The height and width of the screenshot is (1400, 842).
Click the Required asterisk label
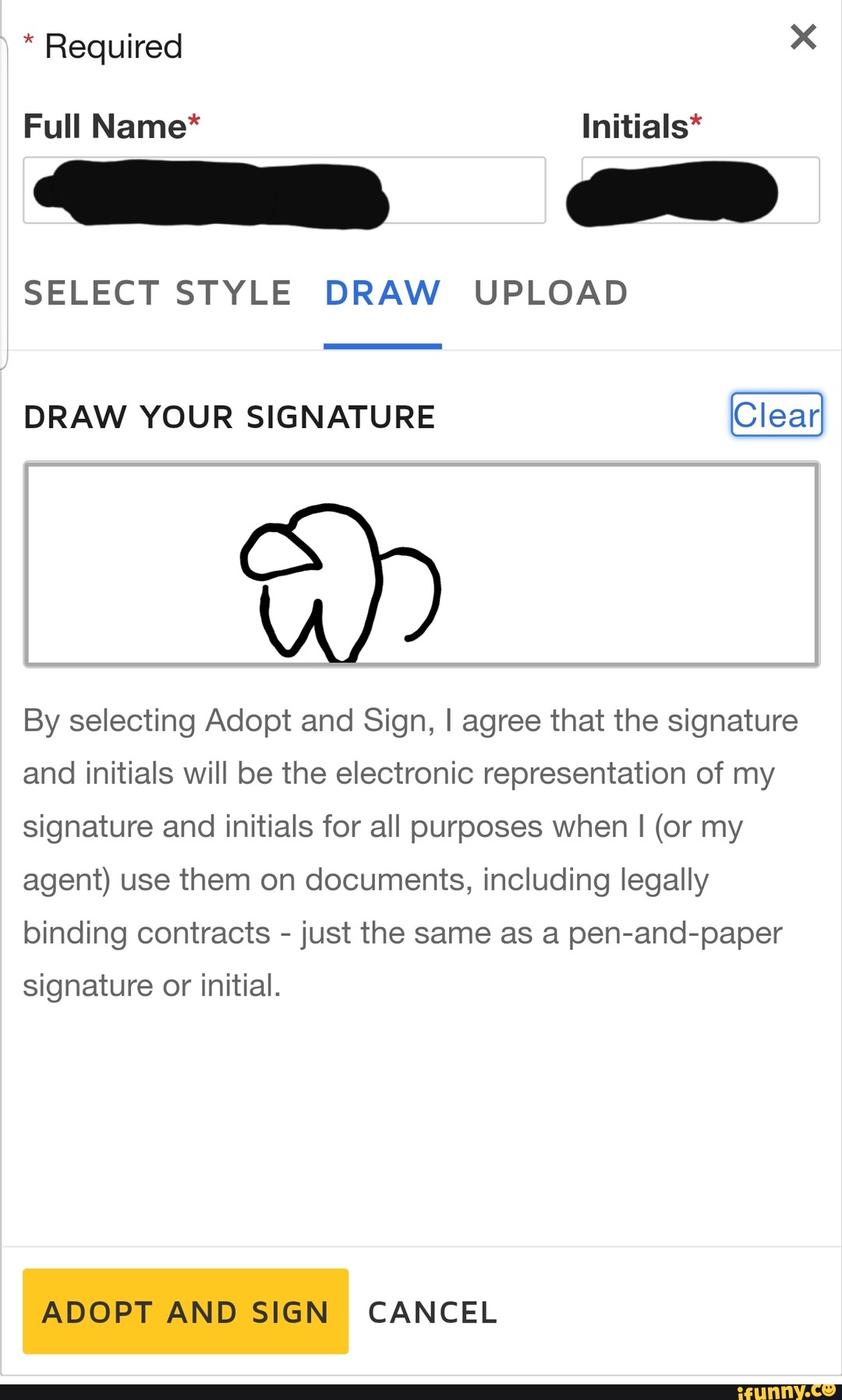click(x=103, y=45)
